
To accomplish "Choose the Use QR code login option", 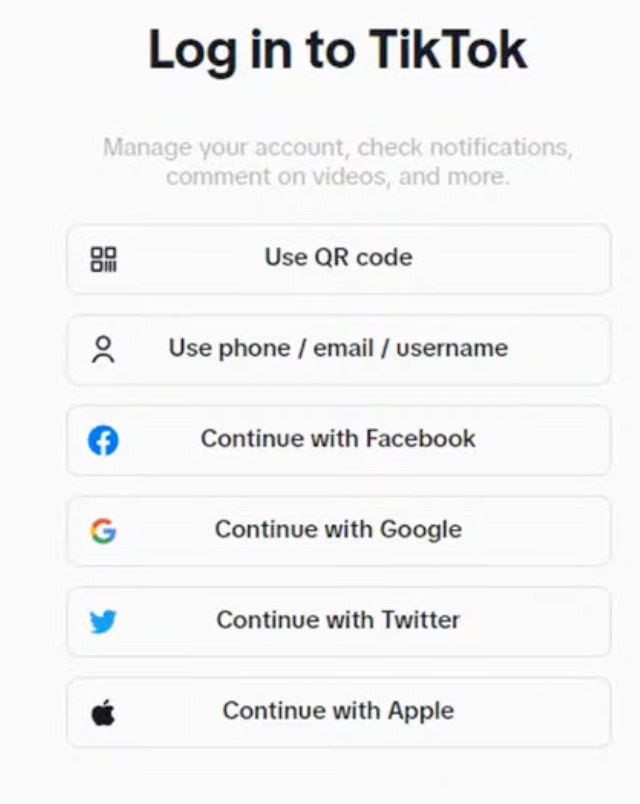I will [x=338, y=258].
